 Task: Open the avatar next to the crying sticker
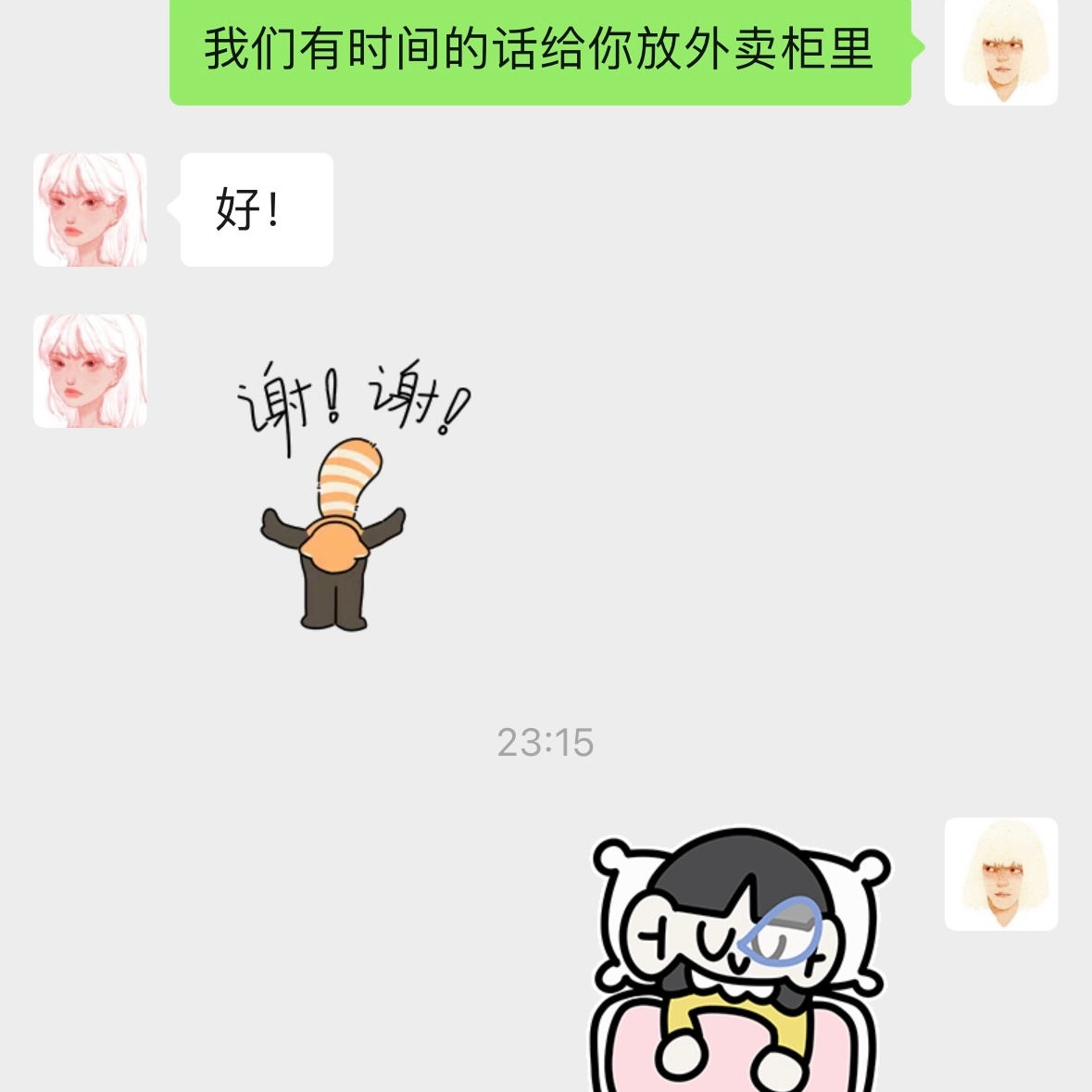click(x=1000, y=873)
